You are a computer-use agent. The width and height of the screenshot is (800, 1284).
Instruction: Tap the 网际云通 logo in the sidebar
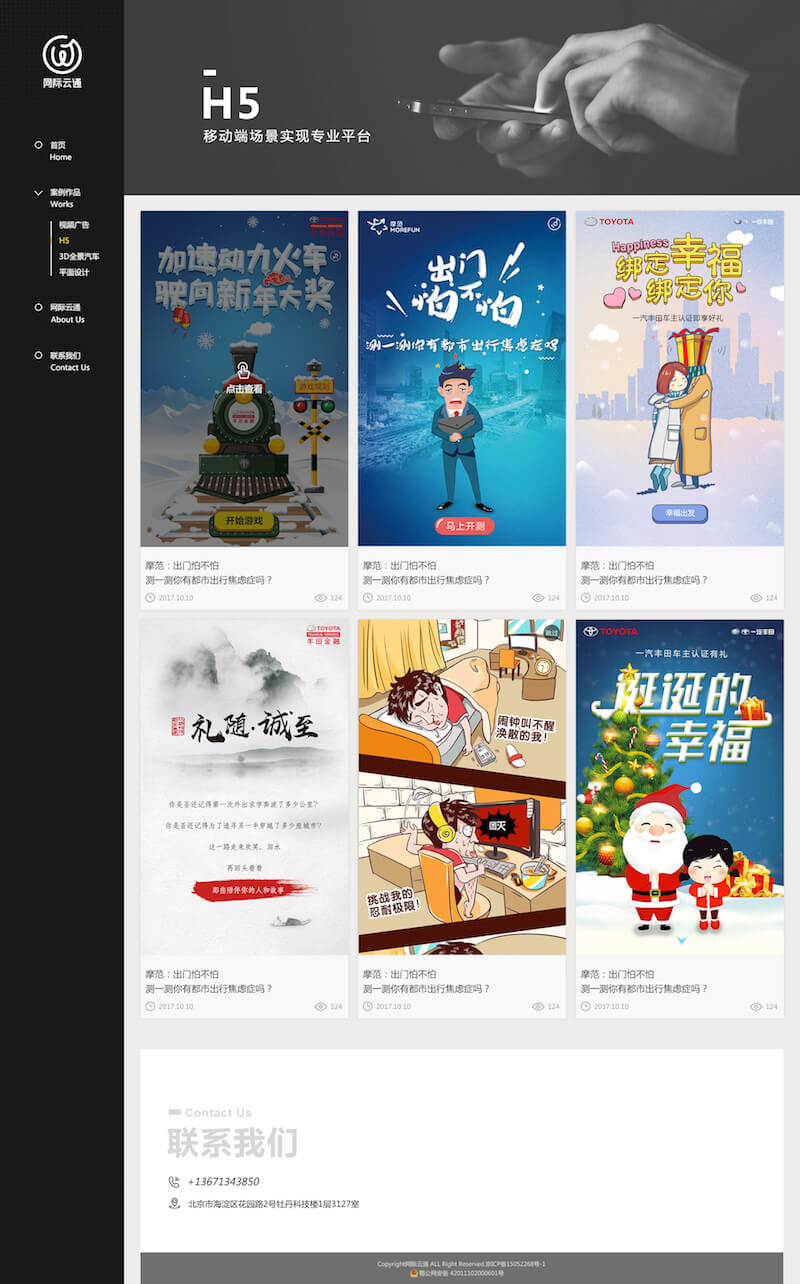[x=62, y=62]
